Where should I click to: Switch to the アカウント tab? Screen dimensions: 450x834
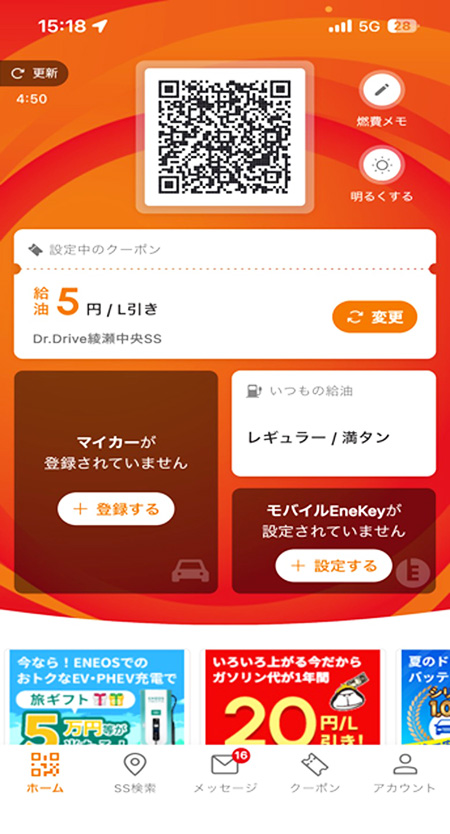tap(404, 773)
